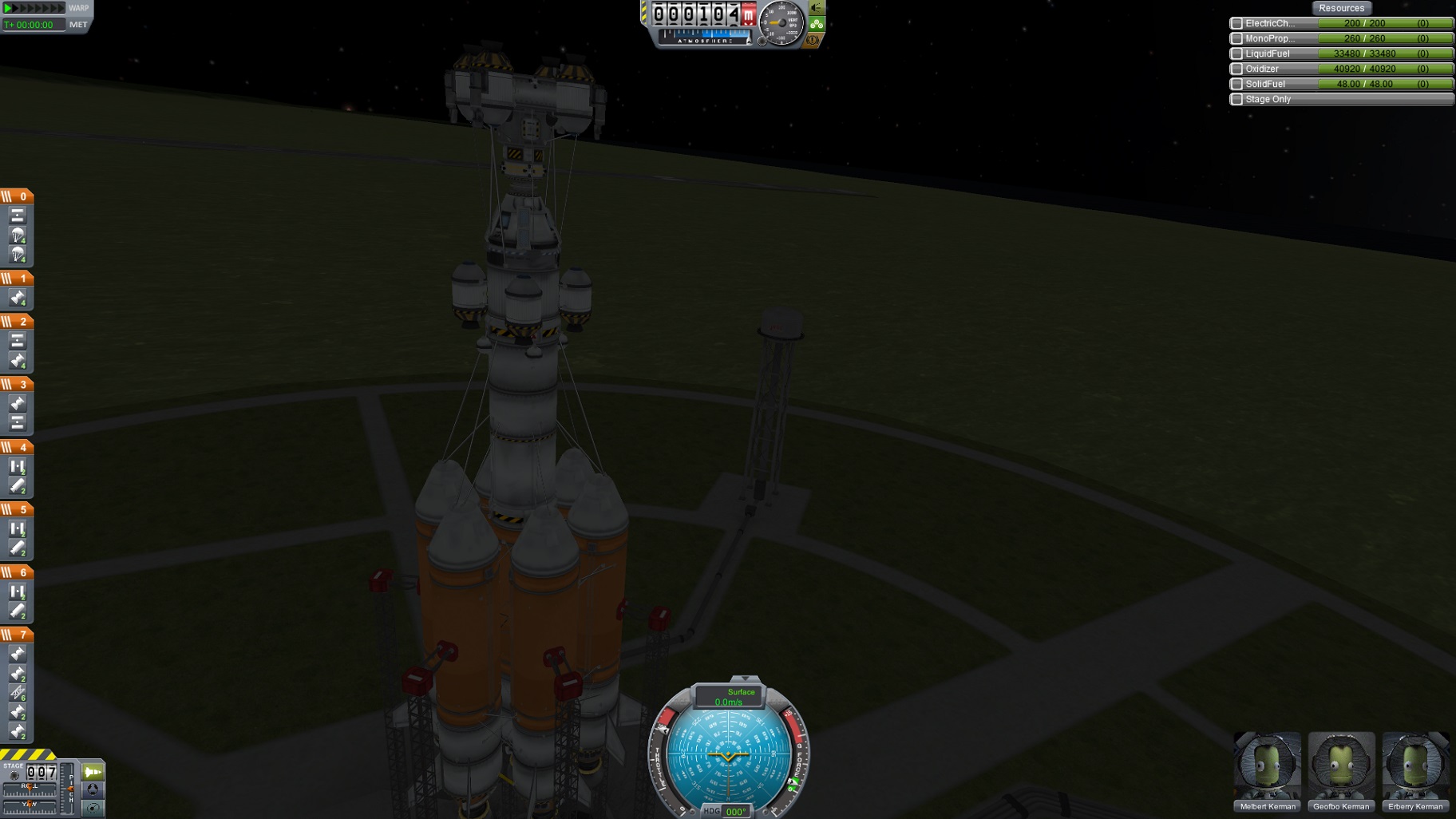Open the map view button
This screenshot has height=819, width=1456.
(93, 808)
